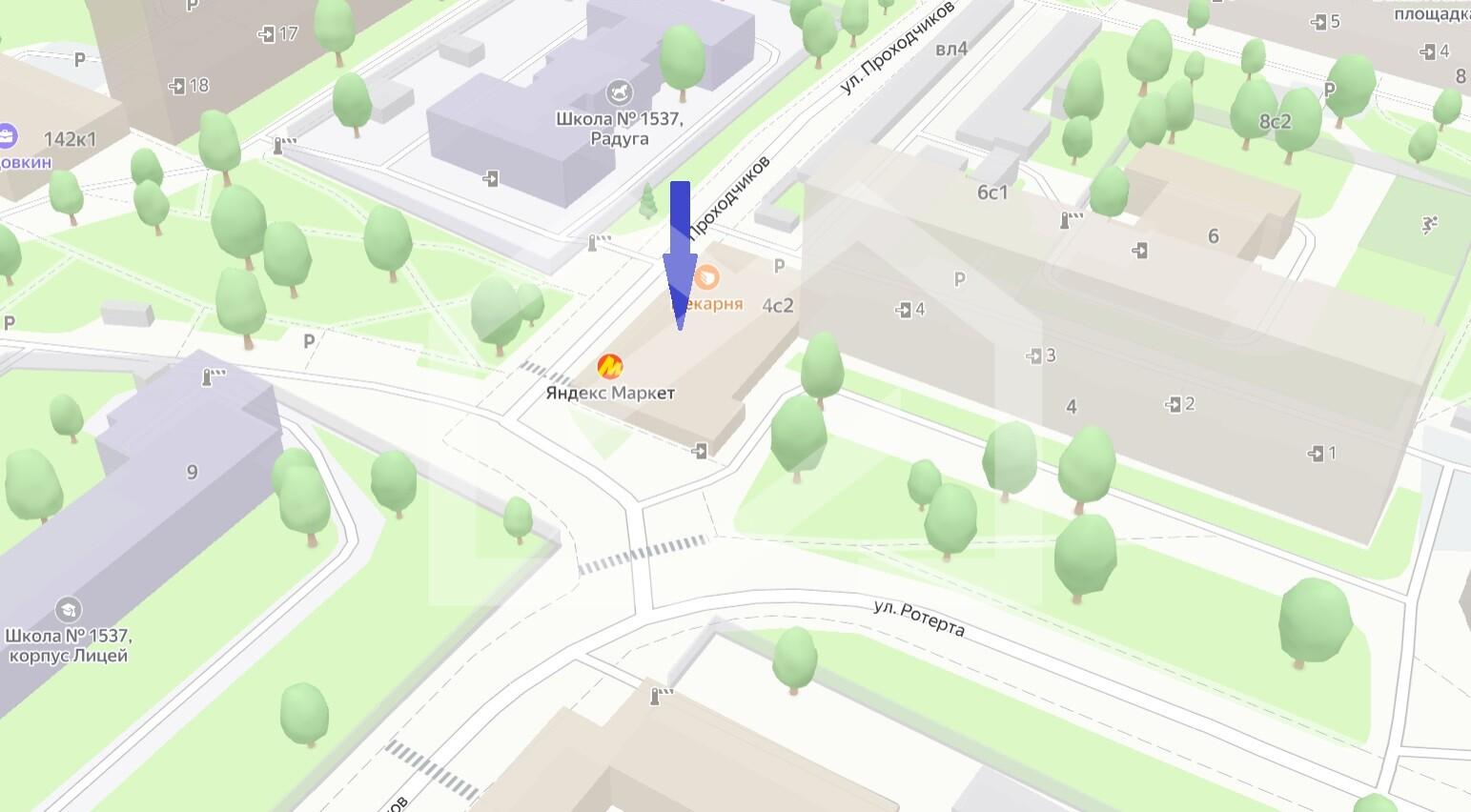1471x812 pixels.
Task: Open the Яндекс Маркет place marker
Action: click(x=610, y=366)
